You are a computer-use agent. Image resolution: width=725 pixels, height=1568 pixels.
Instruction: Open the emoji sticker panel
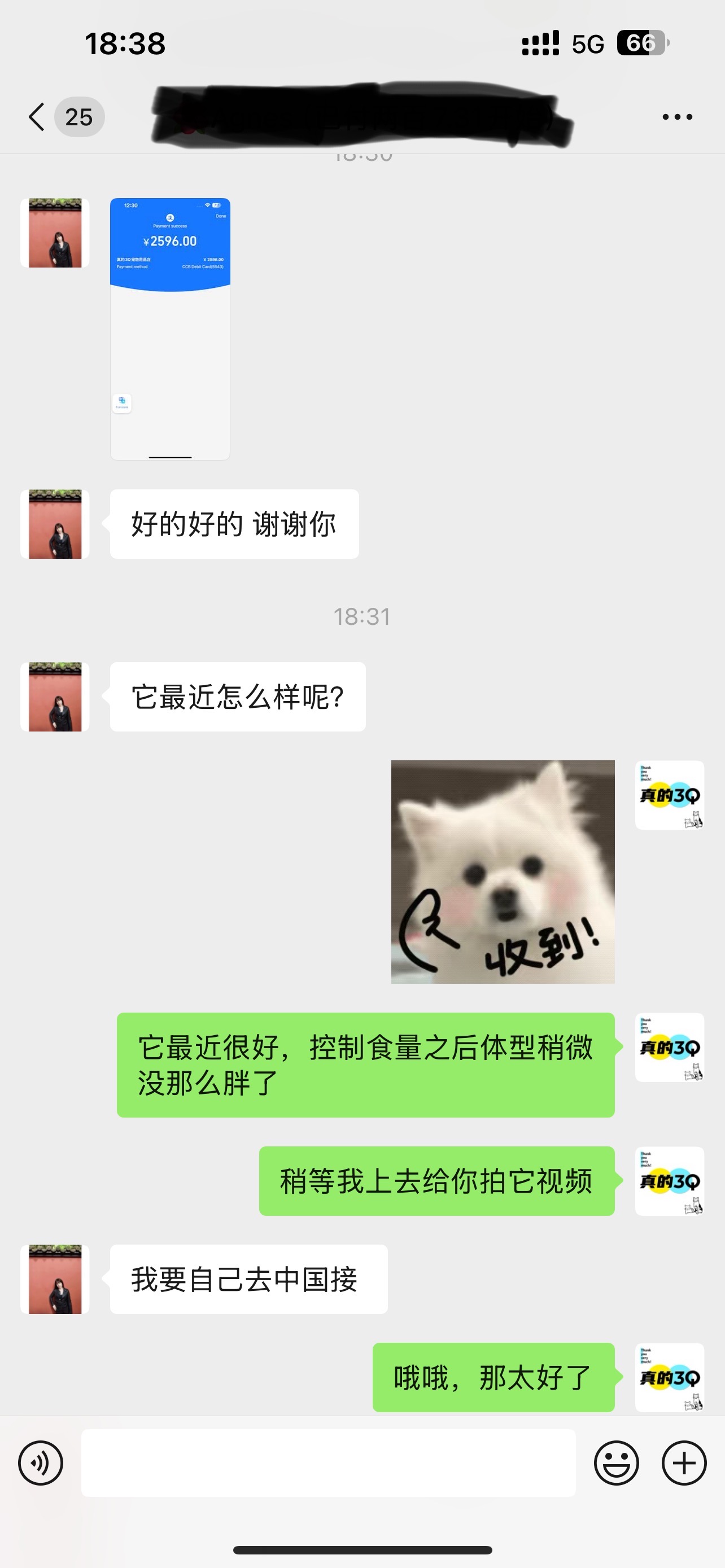click(617, 1462)
